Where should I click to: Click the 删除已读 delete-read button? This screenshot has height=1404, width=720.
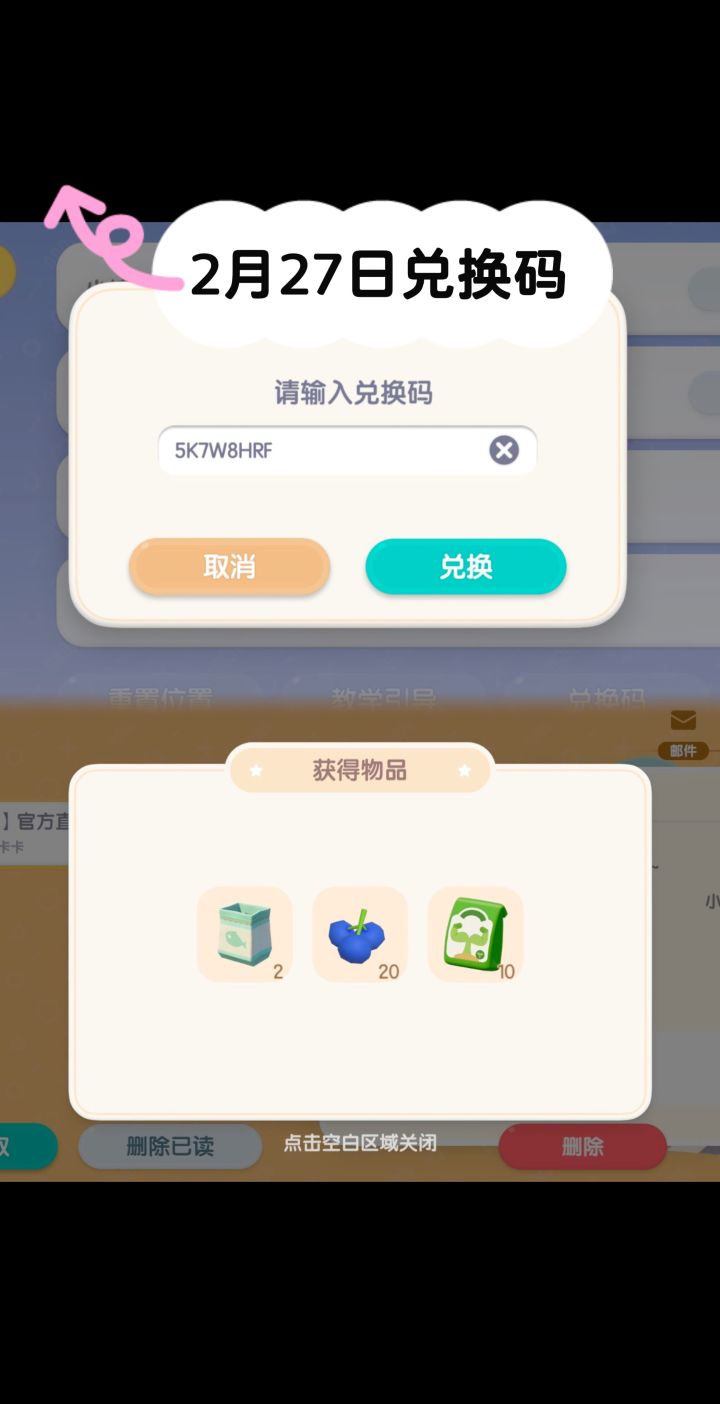(x=169, y=1147)
